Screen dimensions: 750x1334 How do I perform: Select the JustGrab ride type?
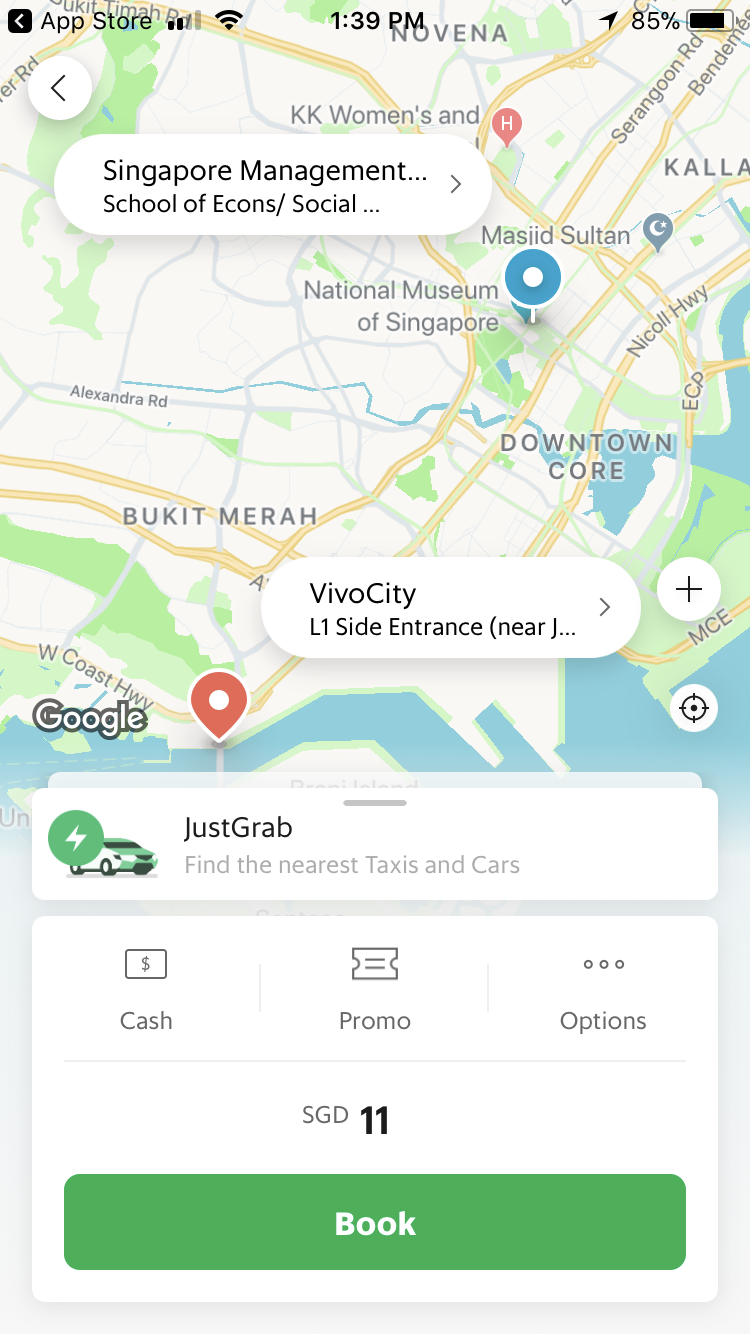(375, 845)
